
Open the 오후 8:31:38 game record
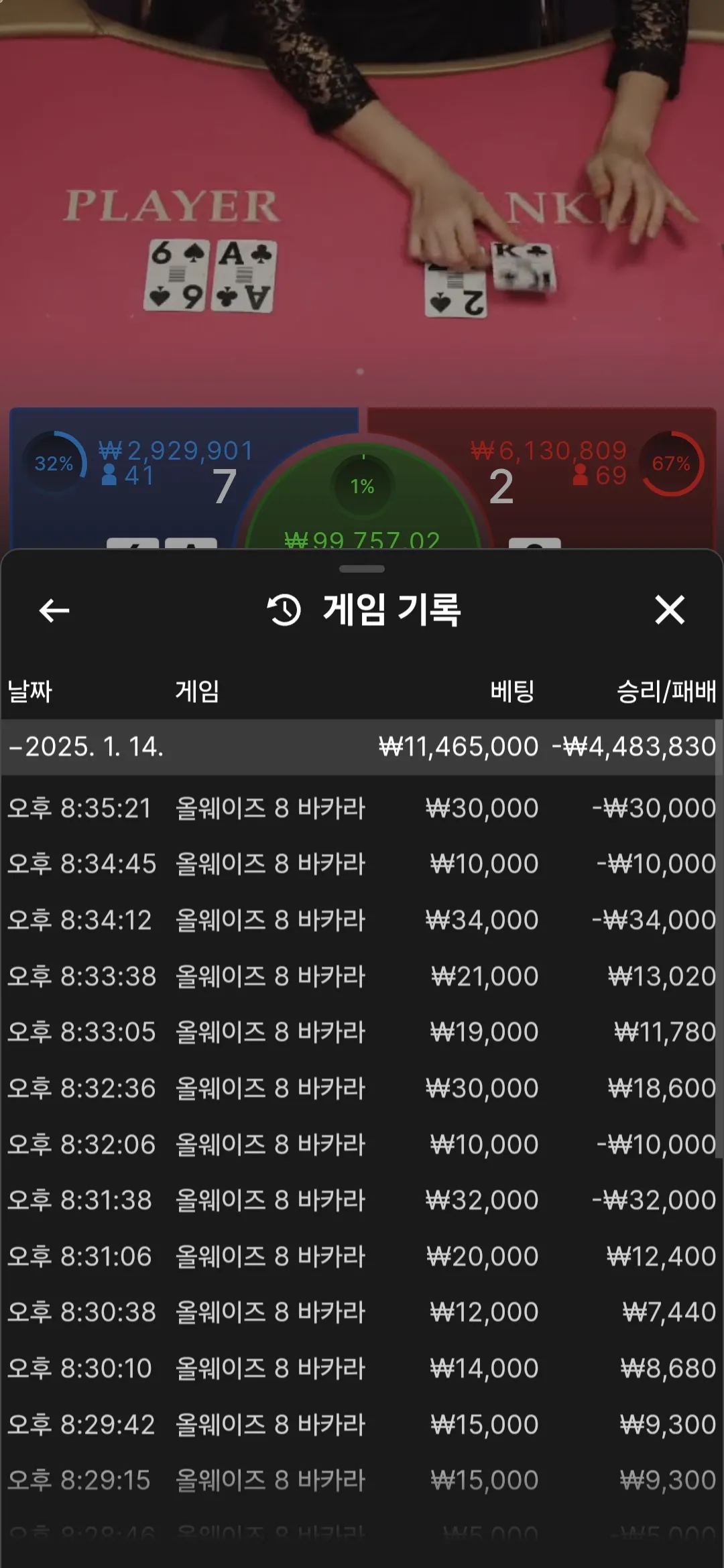click(x=362, y=1200)
